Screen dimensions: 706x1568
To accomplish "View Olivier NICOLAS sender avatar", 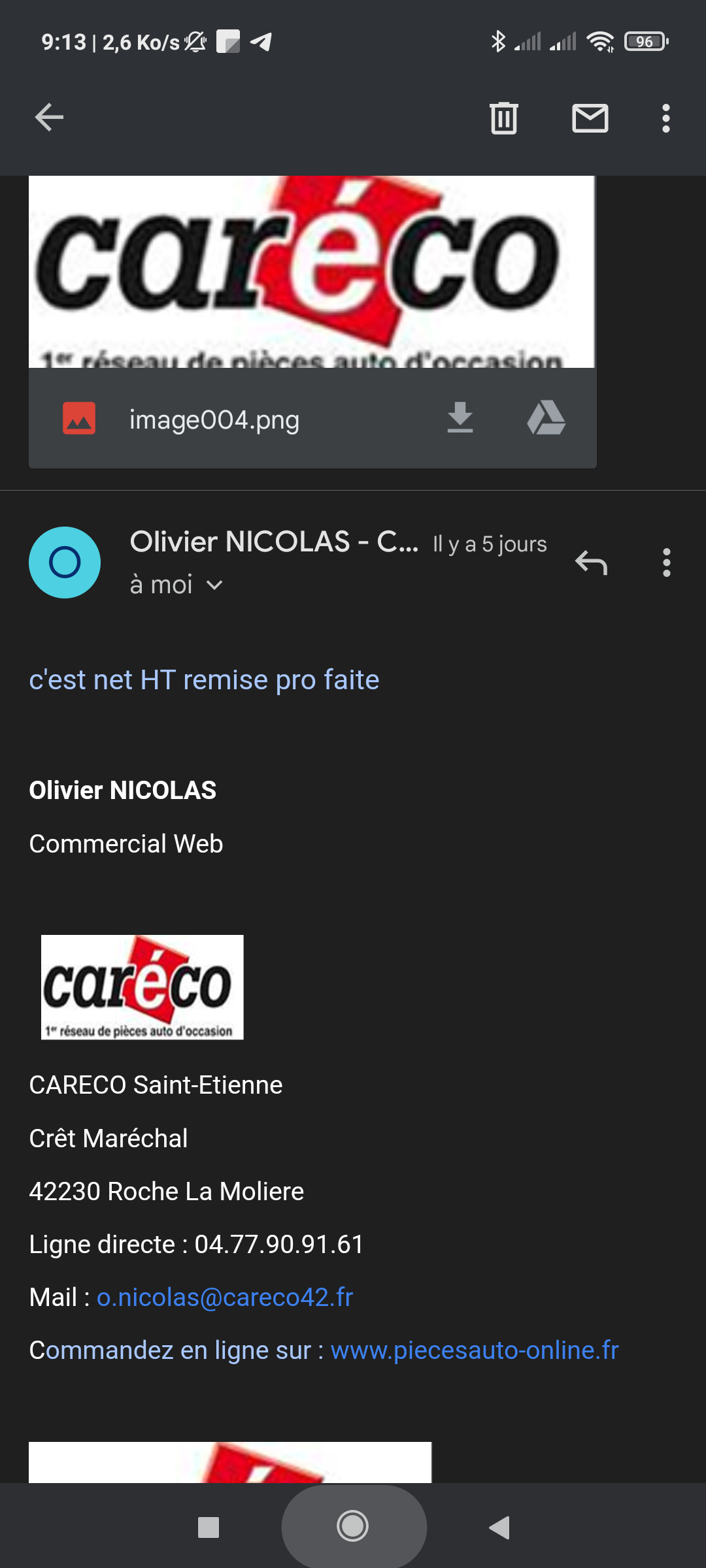I will [65, 563].
